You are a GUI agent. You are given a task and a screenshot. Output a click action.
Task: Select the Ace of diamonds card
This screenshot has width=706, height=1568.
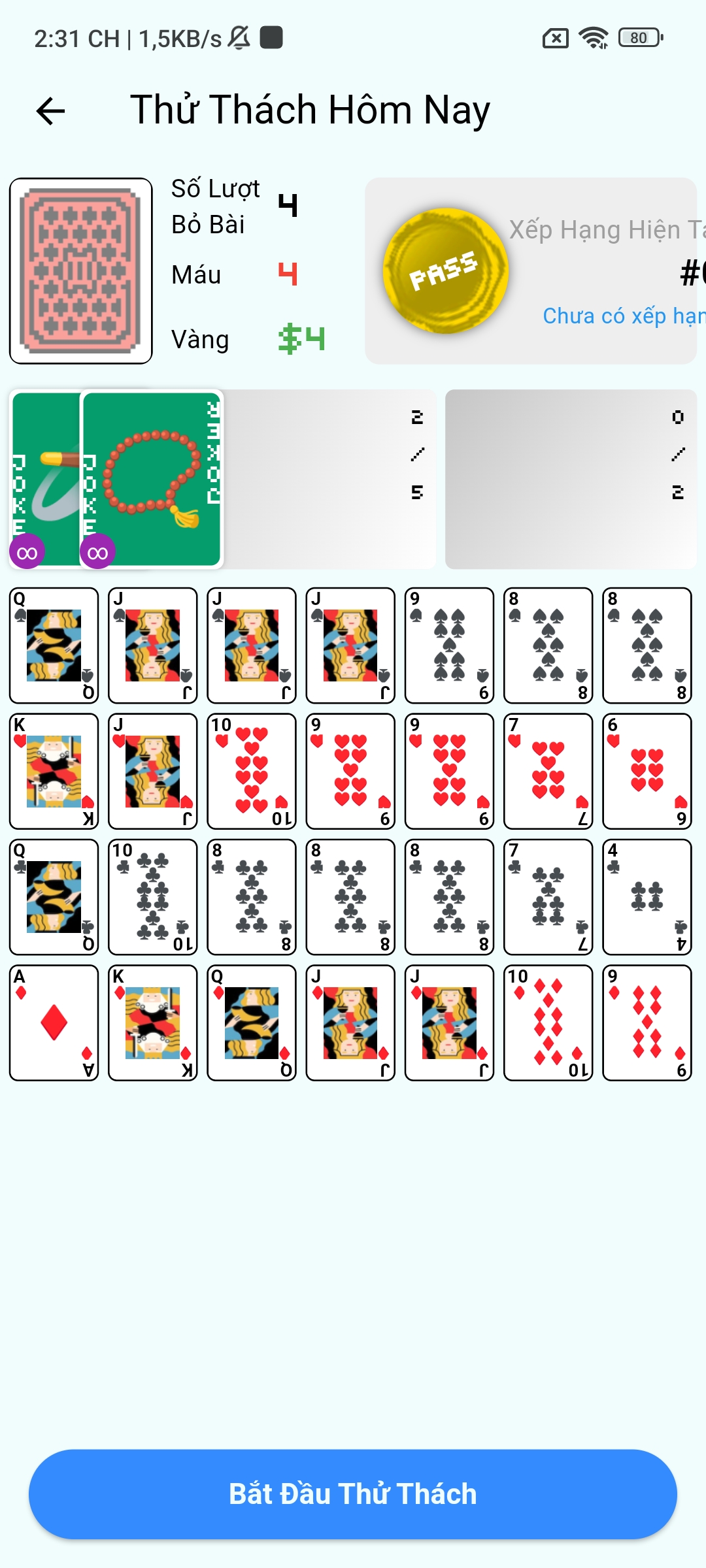click(54, 1022)
